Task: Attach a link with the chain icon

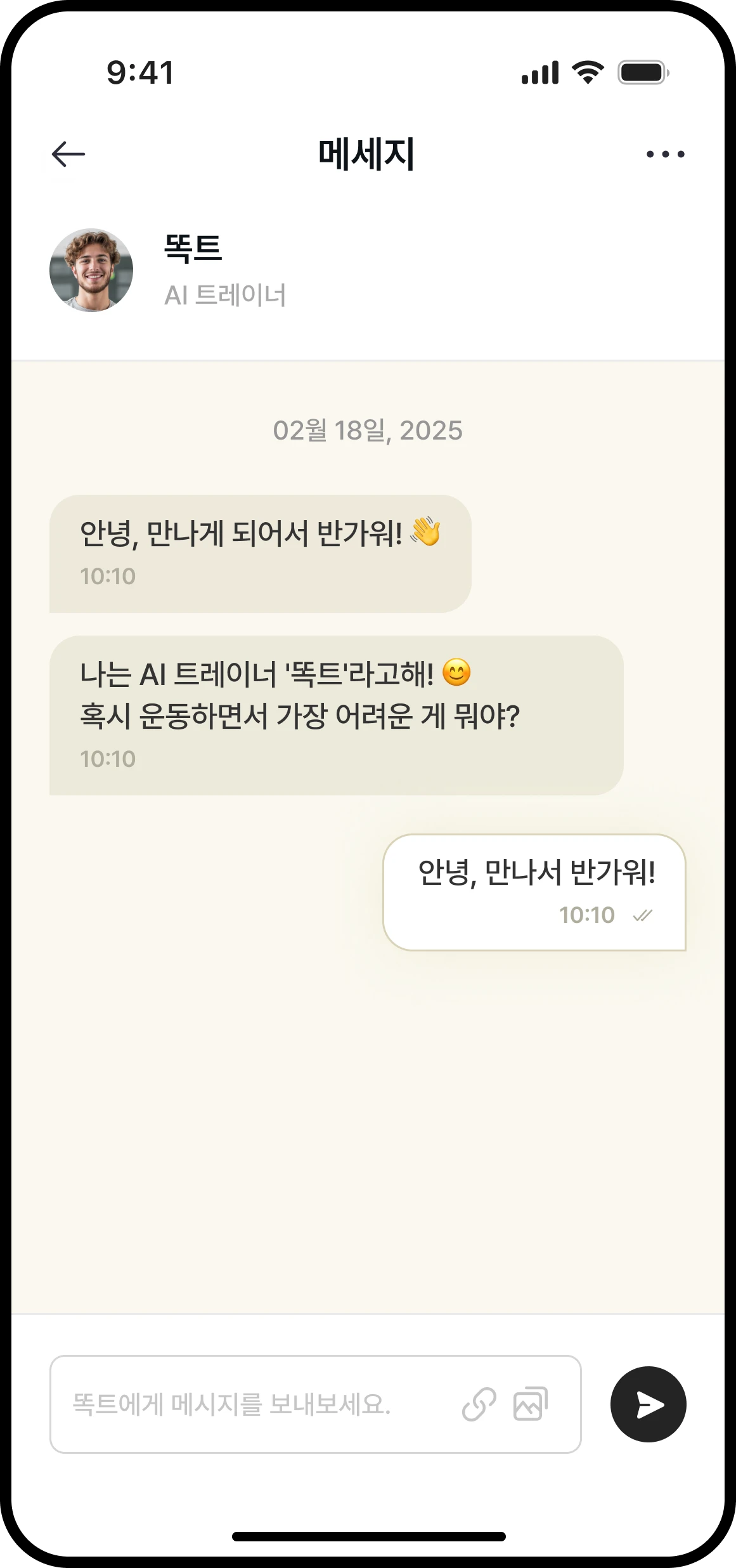Action: tap(479, 1404)
